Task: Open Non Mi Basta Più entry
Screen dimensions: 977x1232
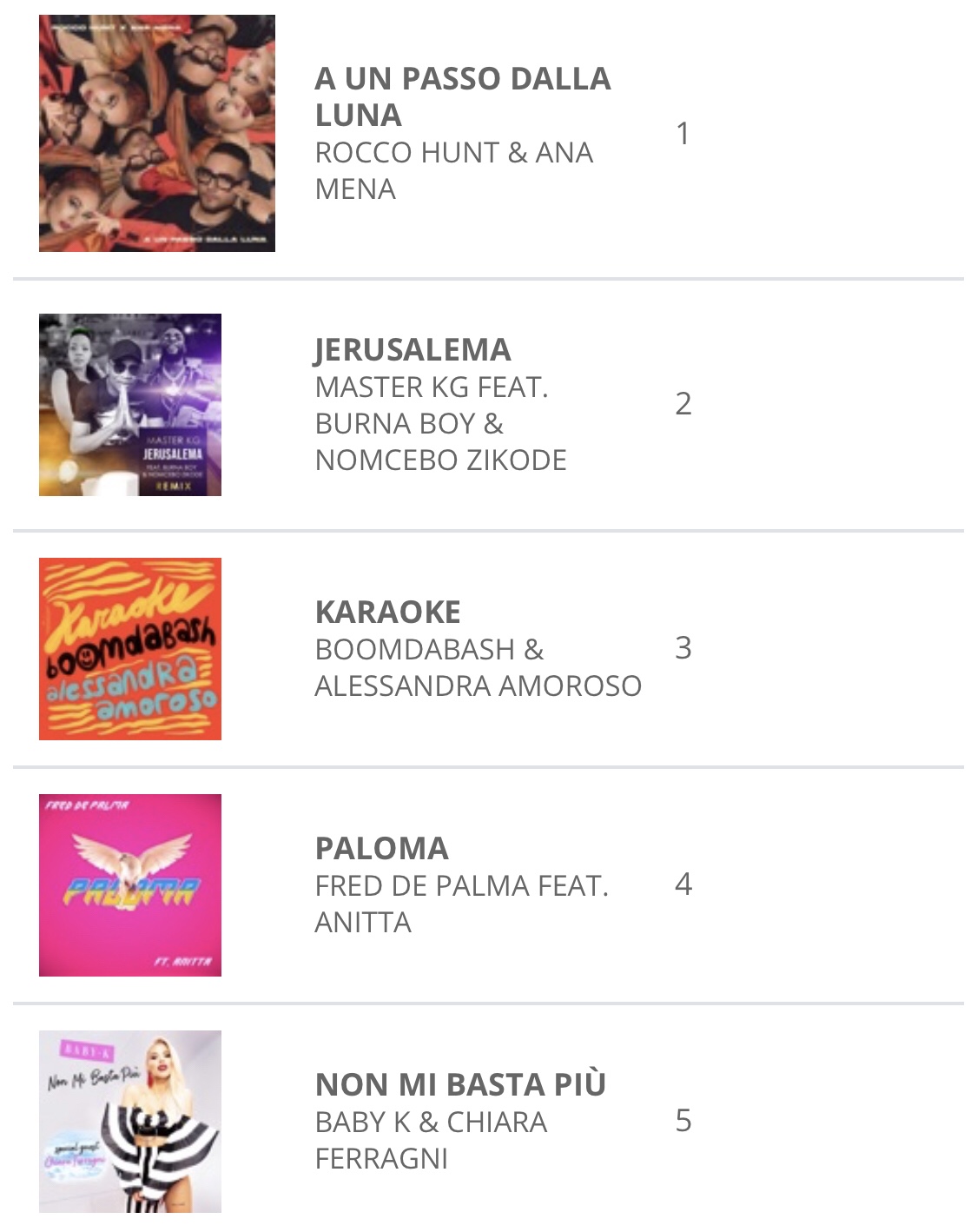Action: [x=460, y=1085]
